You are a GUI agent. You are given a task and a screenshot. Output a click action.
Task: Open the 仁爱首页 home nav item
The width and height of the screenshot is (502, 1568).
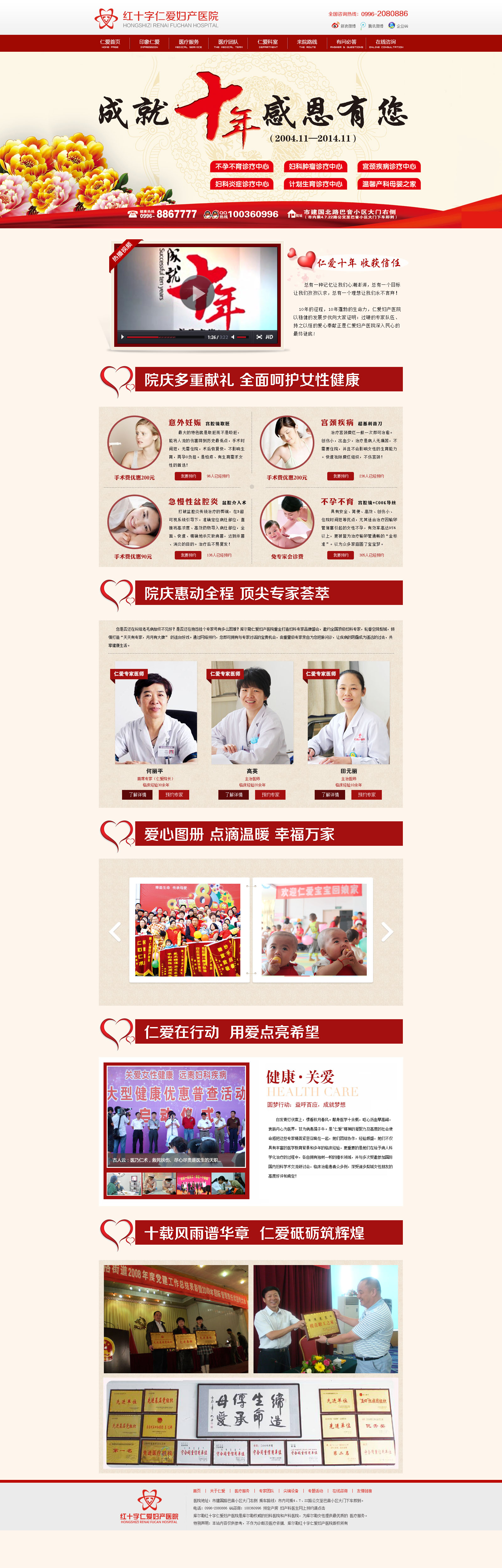point(110,43)
